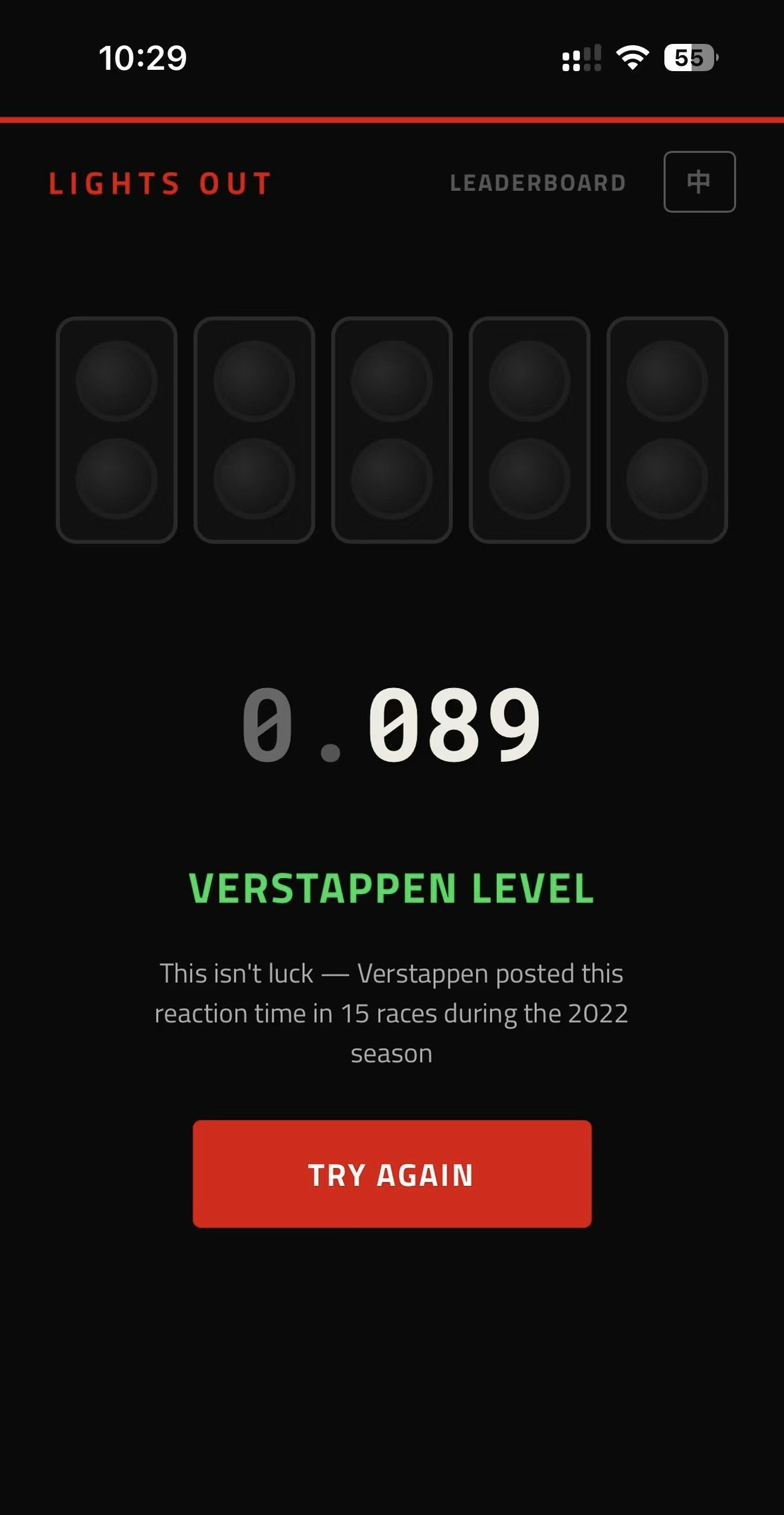Viewport: 784px width, 1515px height.
Task: Open the Leaderboard
Action: [x=538, y=183]
